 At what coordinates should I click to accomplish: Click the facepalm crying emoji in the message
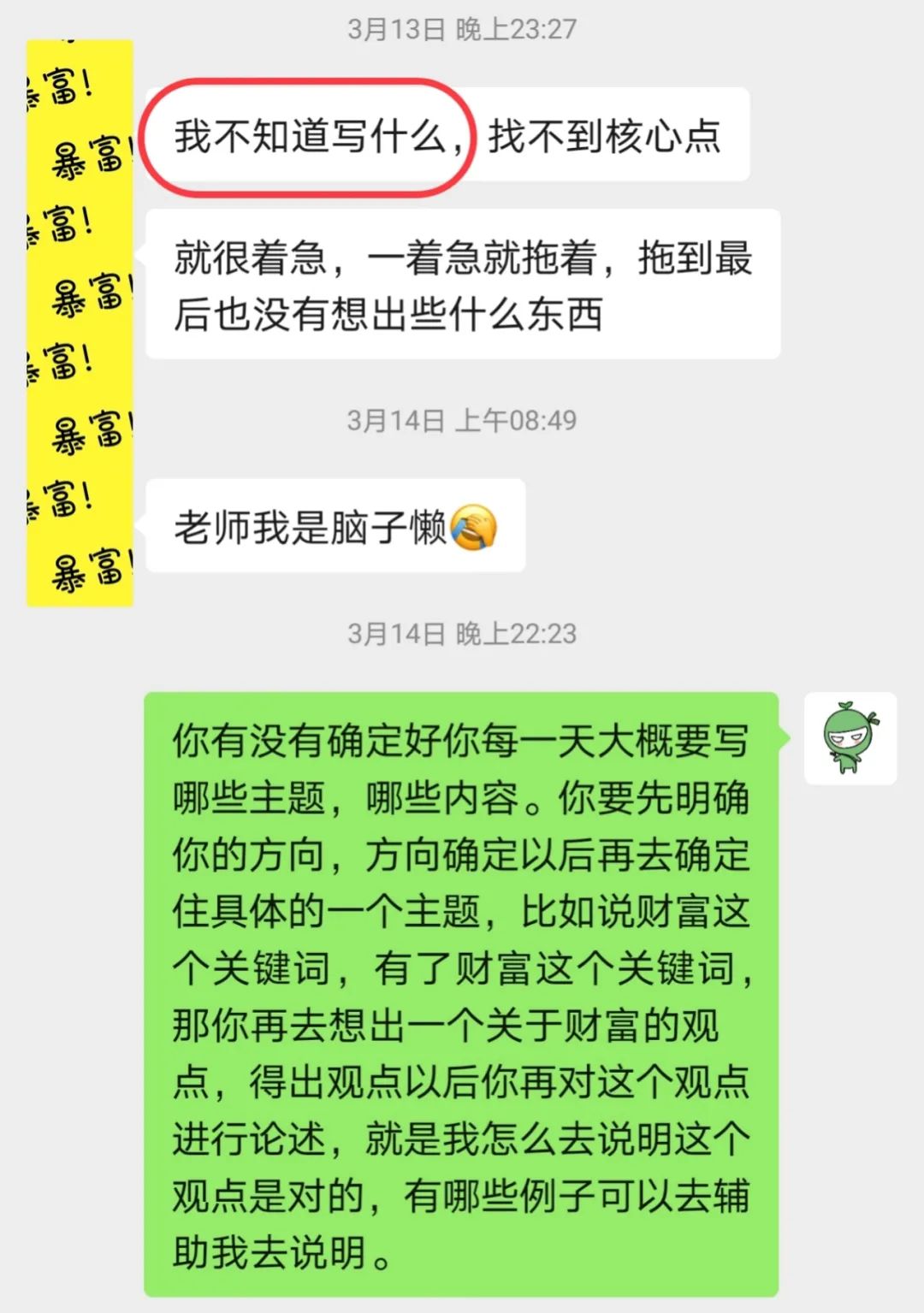point(475,529)
